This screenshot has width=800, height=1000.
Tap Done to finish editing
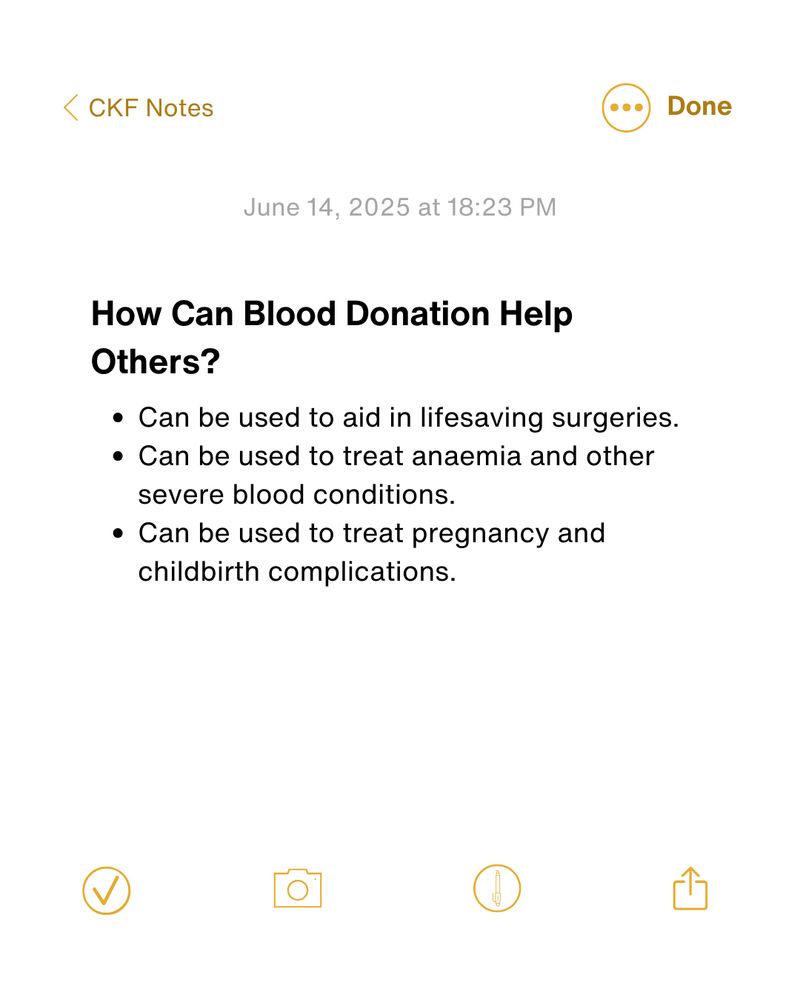pyautogui.click(x=699, y=106)
